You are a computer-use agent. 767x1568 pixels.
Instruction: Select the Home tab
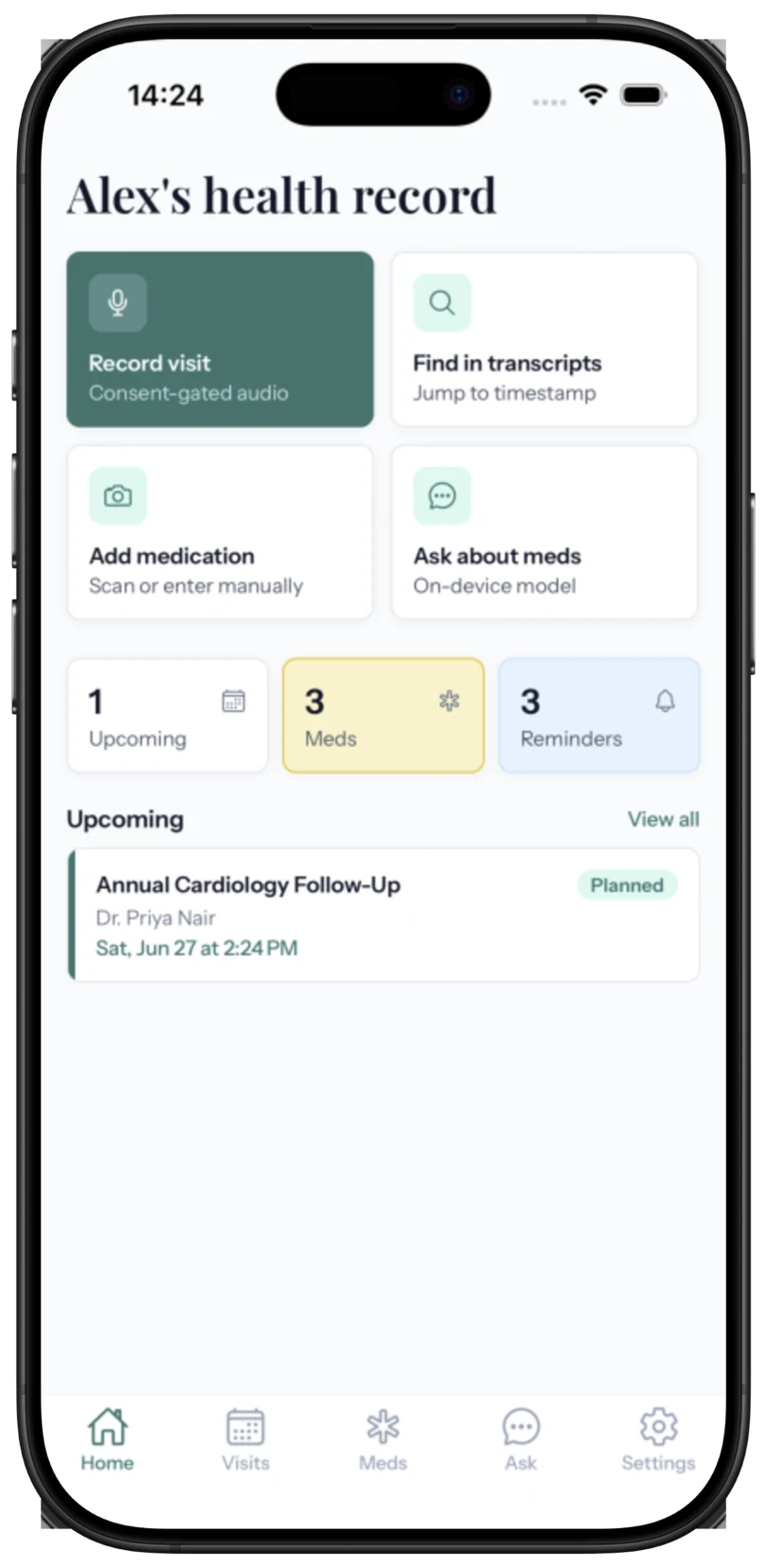pos(107,1439)
